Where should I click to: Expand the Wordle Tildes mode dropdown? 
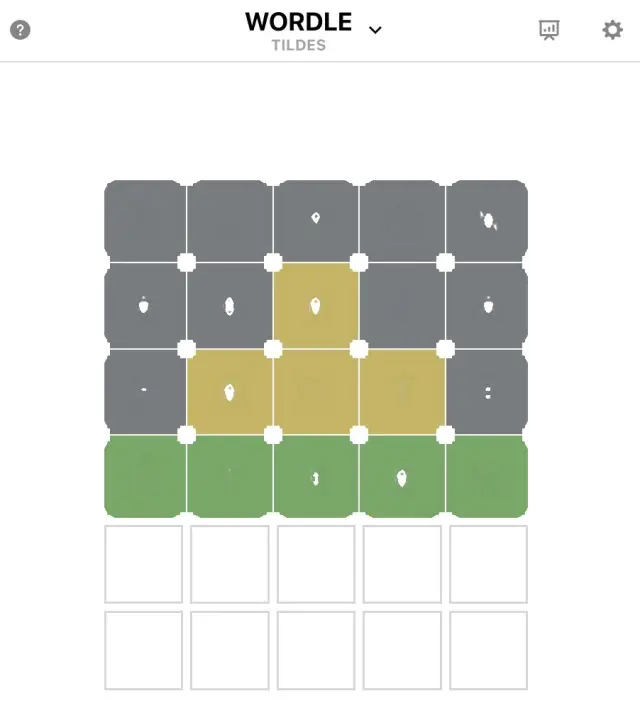(375, 30)
